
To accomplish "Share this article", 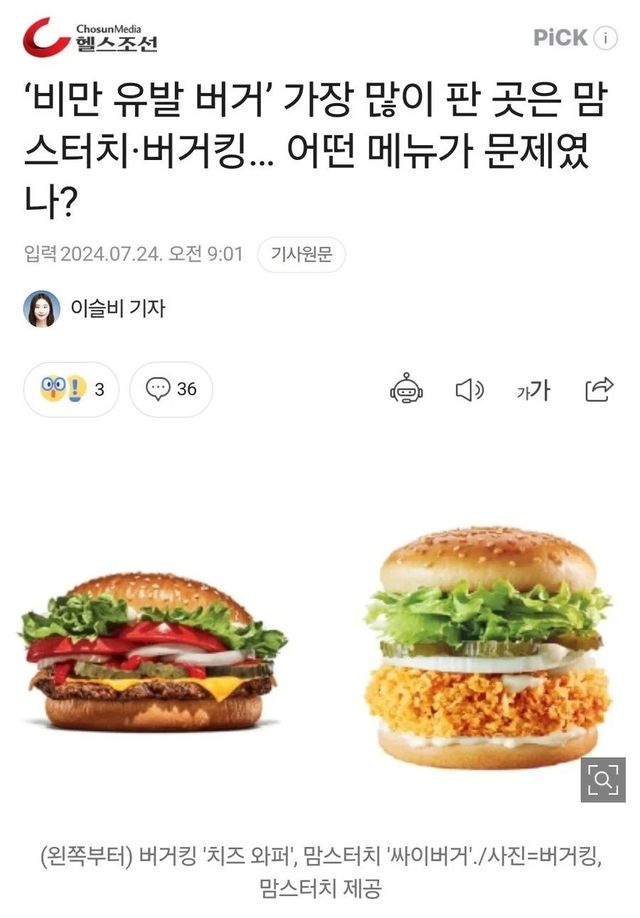I will point(598,389).
